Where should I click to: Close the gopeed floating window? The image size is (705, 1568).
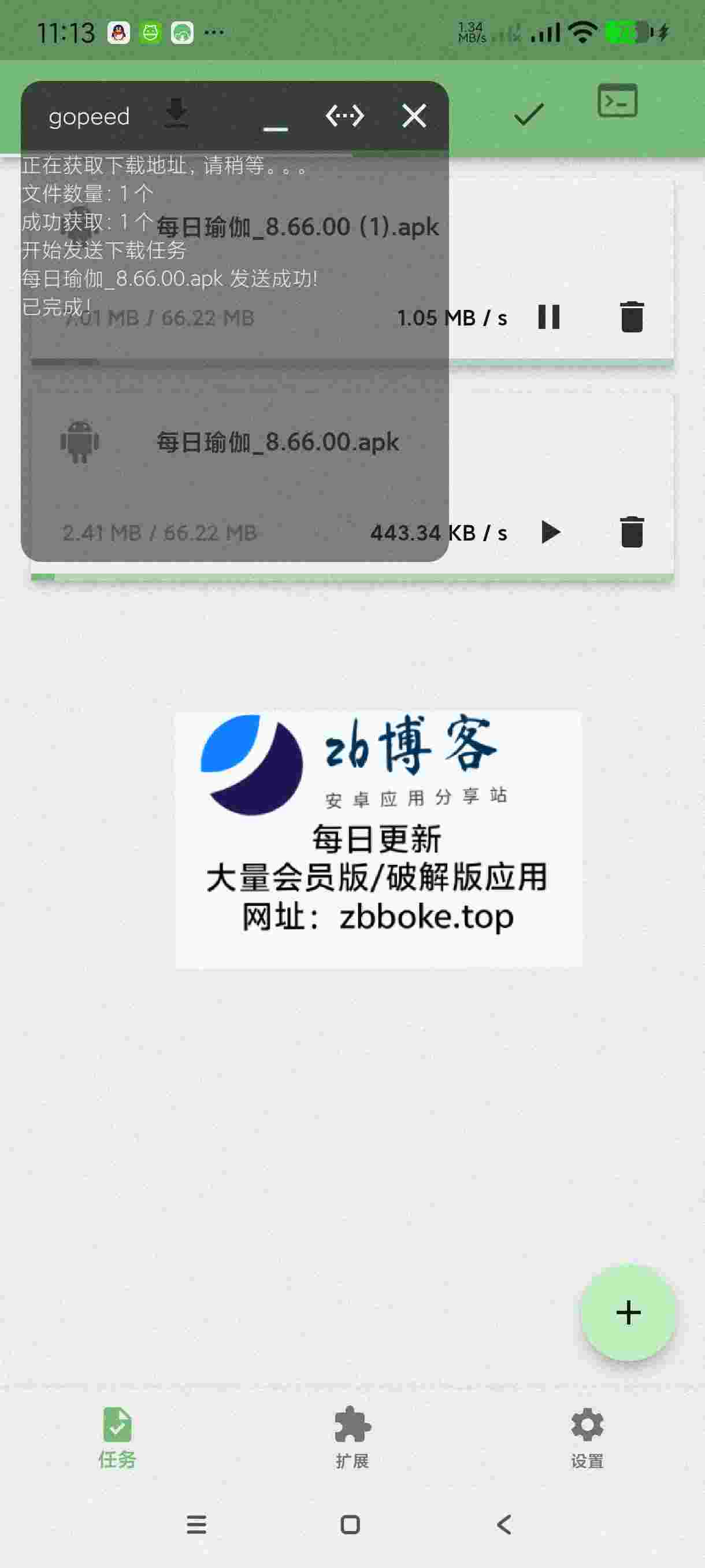click(x=414, y=115)
